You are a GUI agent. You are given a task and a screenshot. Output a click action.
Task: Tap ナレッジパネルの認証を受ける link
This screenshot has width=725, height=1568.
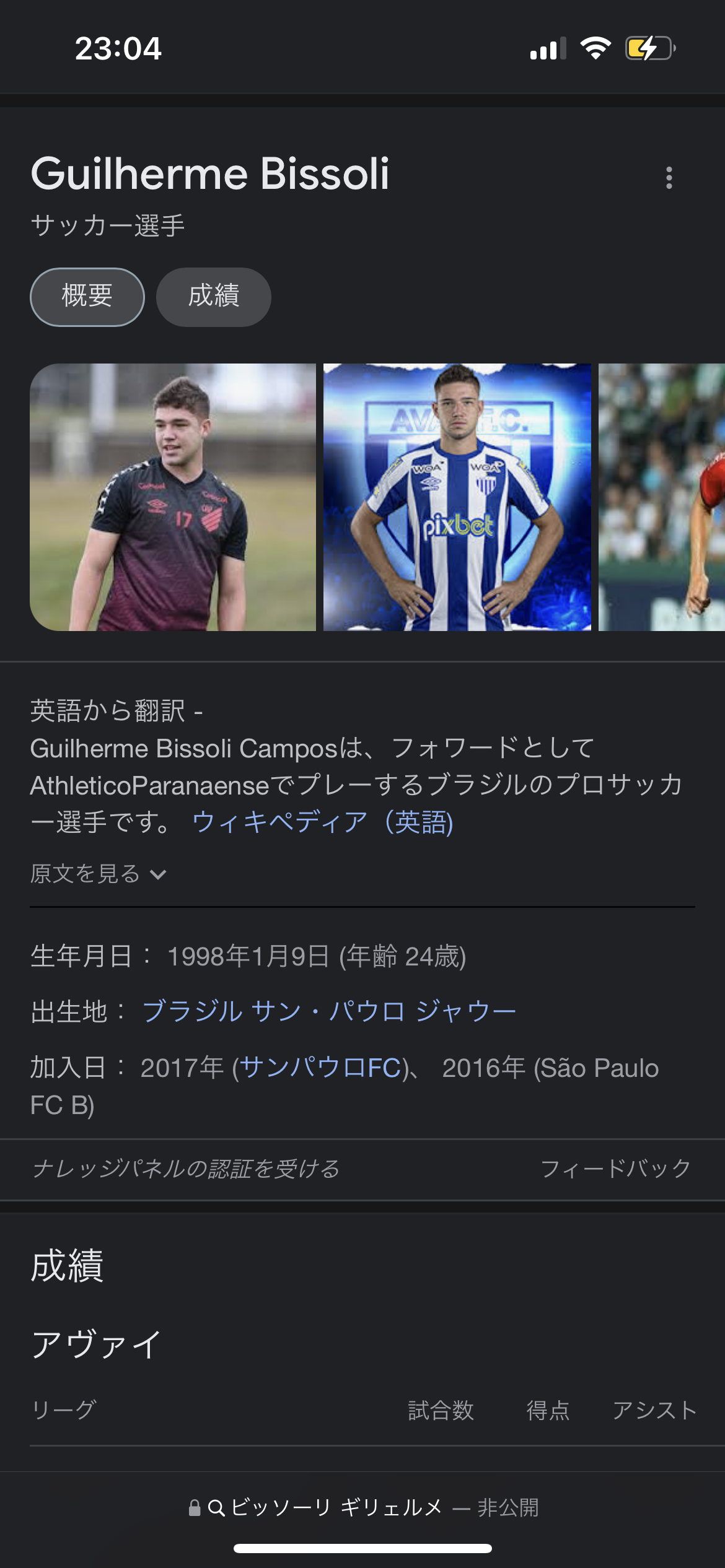(x=186, y=1169)
